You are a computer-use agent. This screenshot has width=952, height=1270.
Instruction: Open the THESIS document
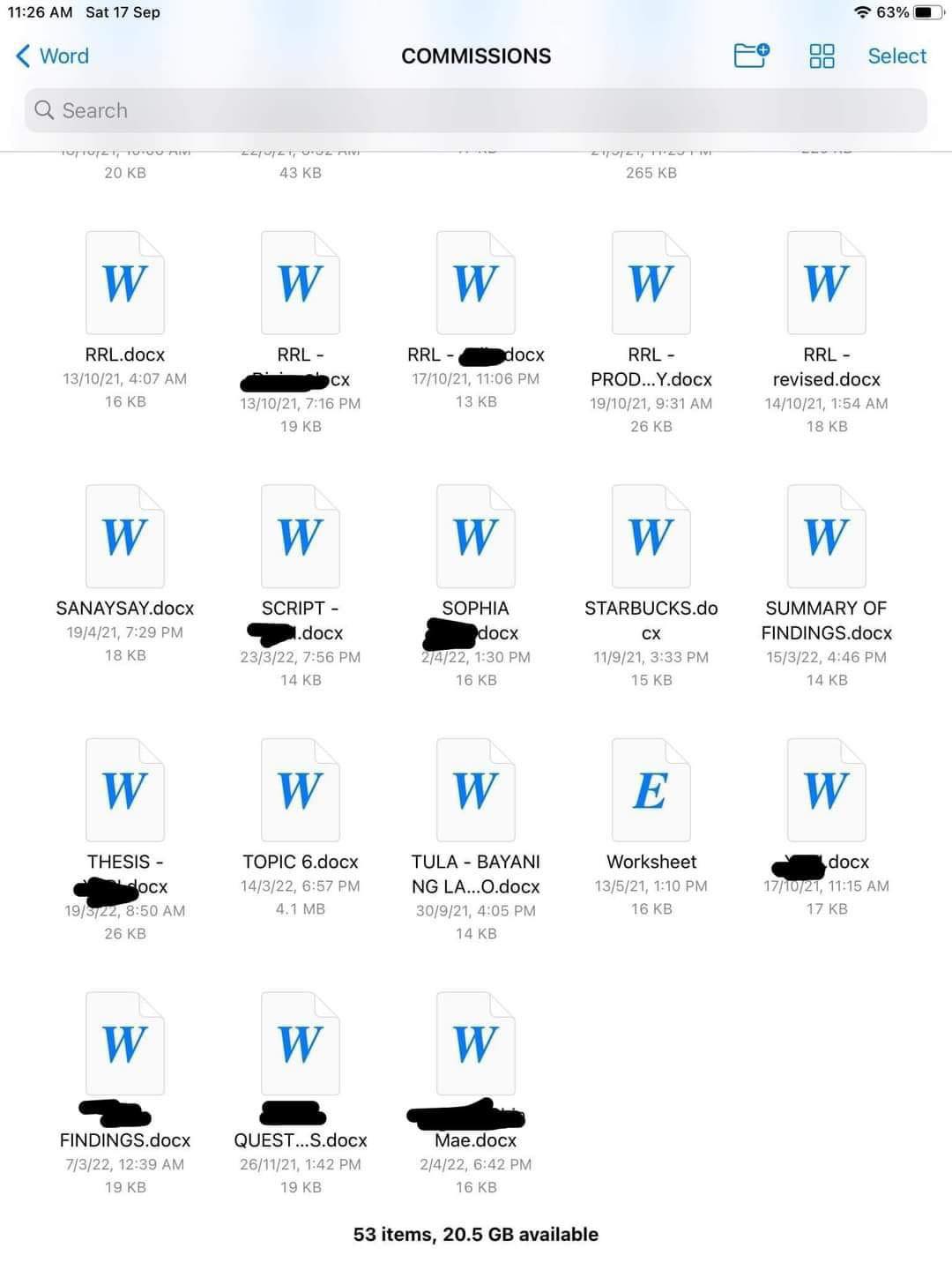pyautogui.click(x=125, y=790)
